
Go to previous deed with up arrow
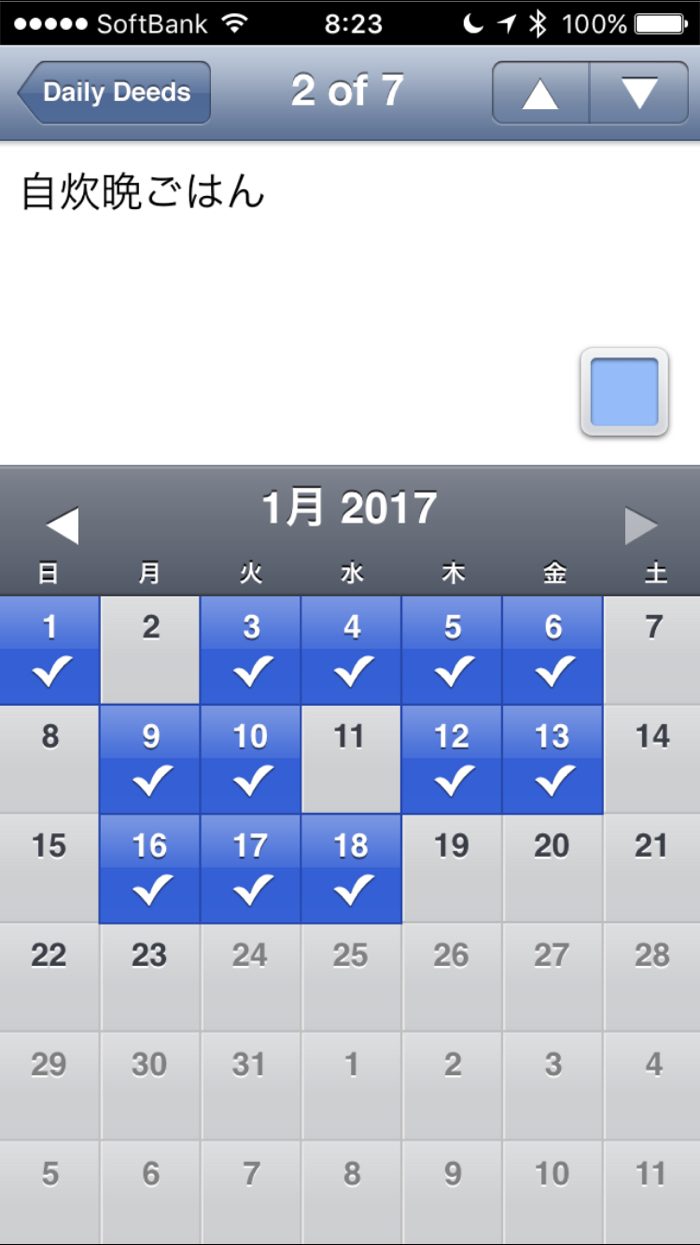point(540,93)
